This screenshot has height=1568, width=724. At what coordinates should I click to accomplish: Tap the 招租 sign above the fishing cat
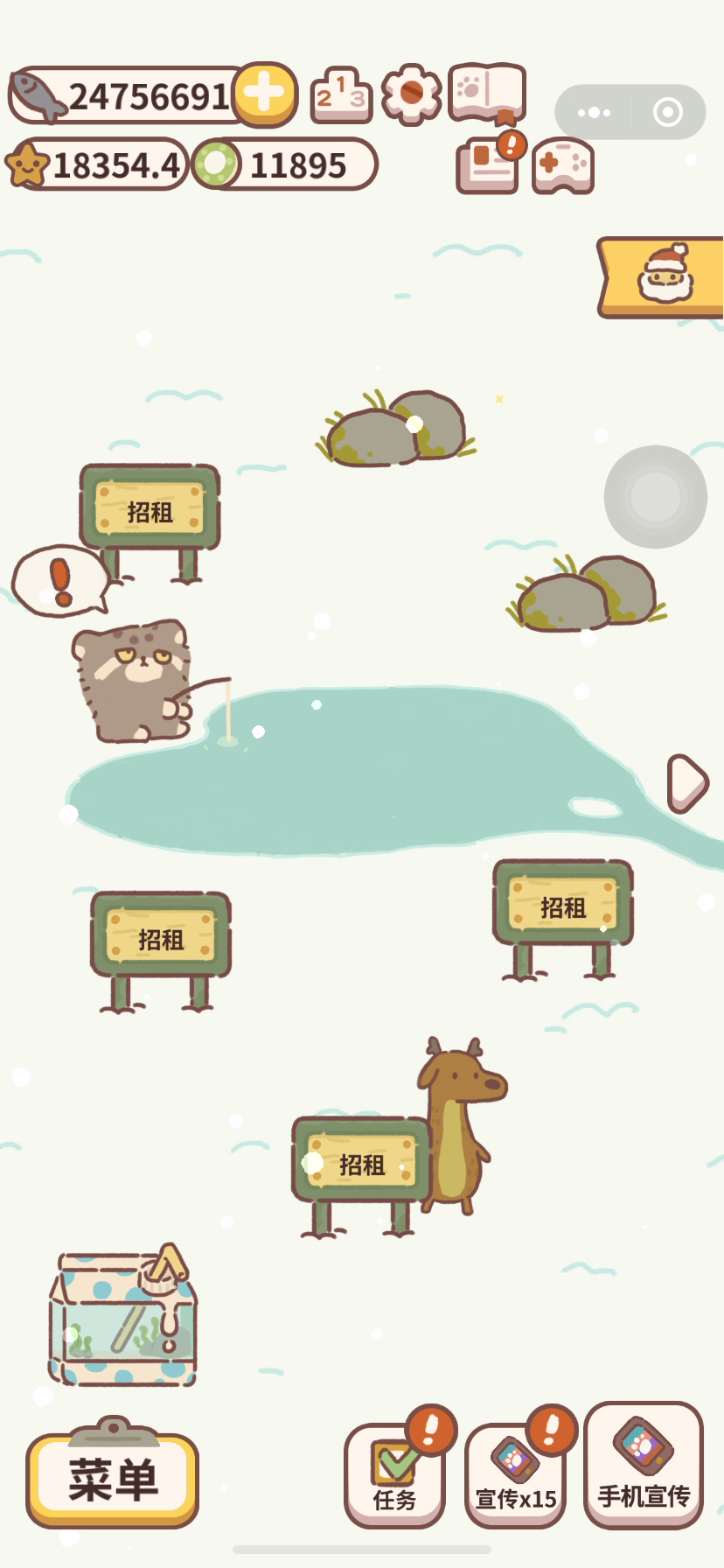[150, 509]
